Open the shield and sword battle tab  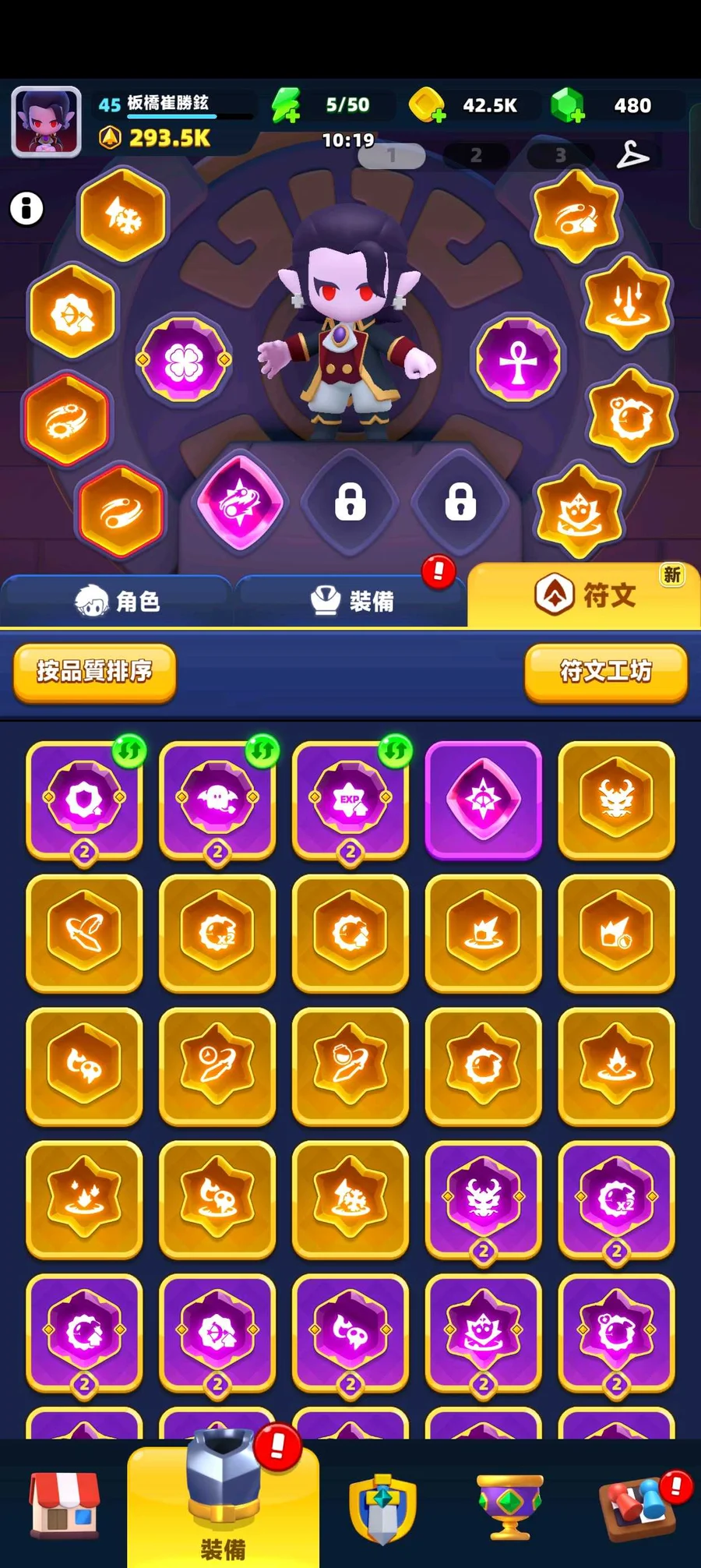[x=382, y=1506]
